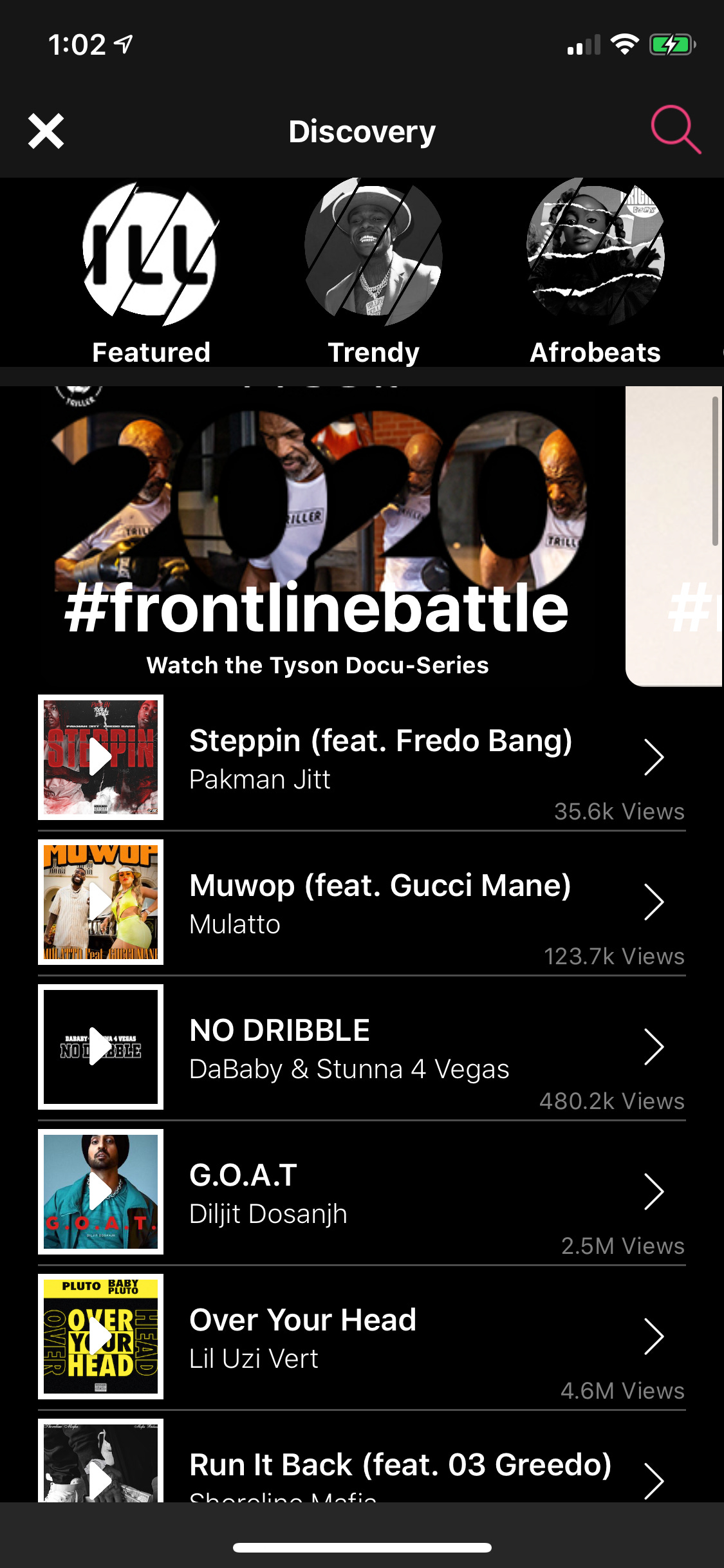Play the NO DRIBBLE preview
The height and width of the screenshot is (1568, 724).
pos(100,1047)
